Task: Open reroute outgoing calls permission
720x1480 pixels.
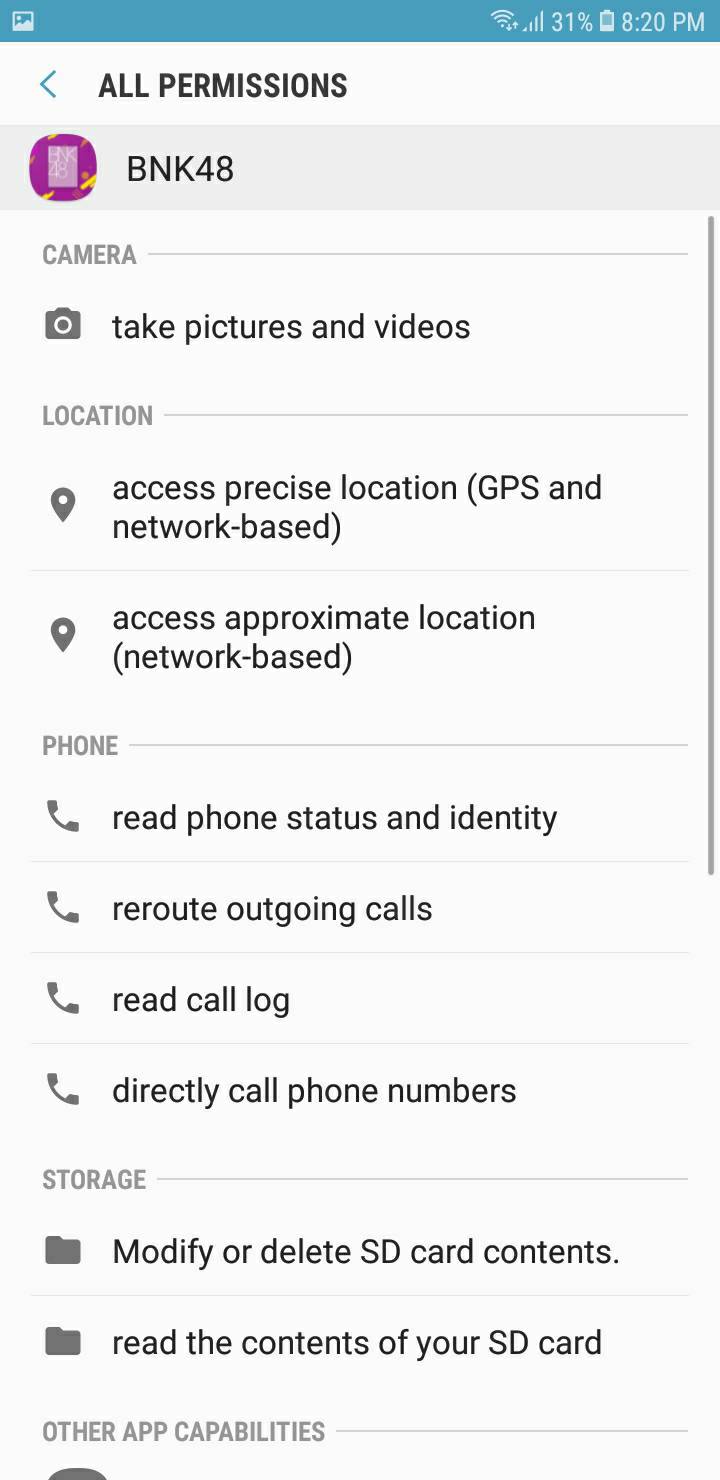Action: coord(360,908)
